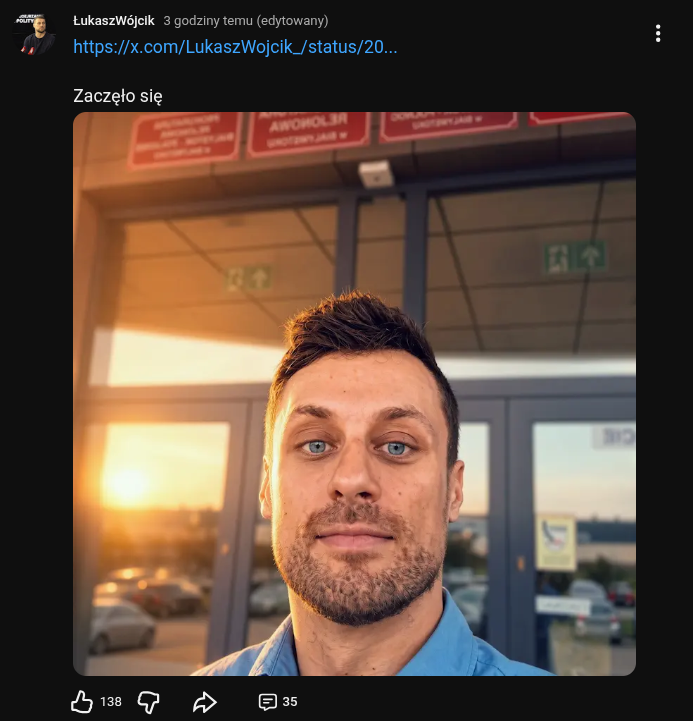The height and width of the screenshot is (721, 693).
Task: Dislike this post with thumbs down
Action: [x=148, y=702]
